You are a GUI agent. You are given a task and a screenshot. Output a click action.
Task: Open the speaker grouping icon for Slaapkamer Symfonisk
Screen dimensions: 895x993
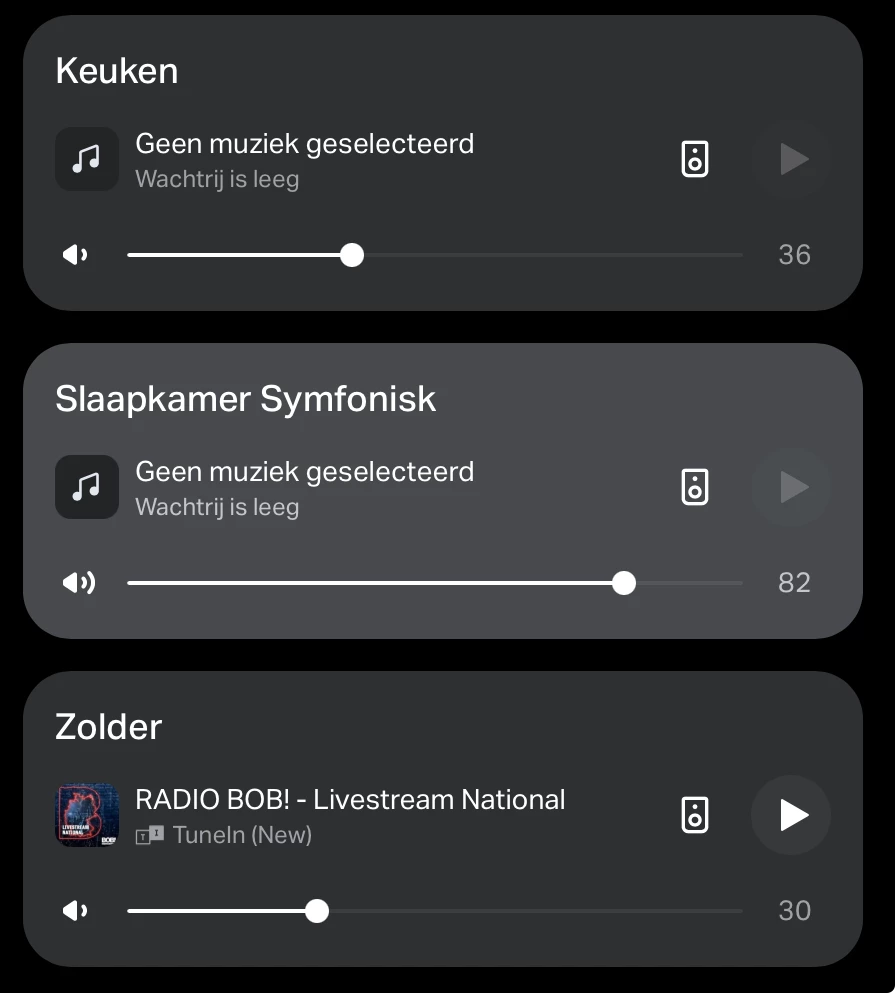695,487
